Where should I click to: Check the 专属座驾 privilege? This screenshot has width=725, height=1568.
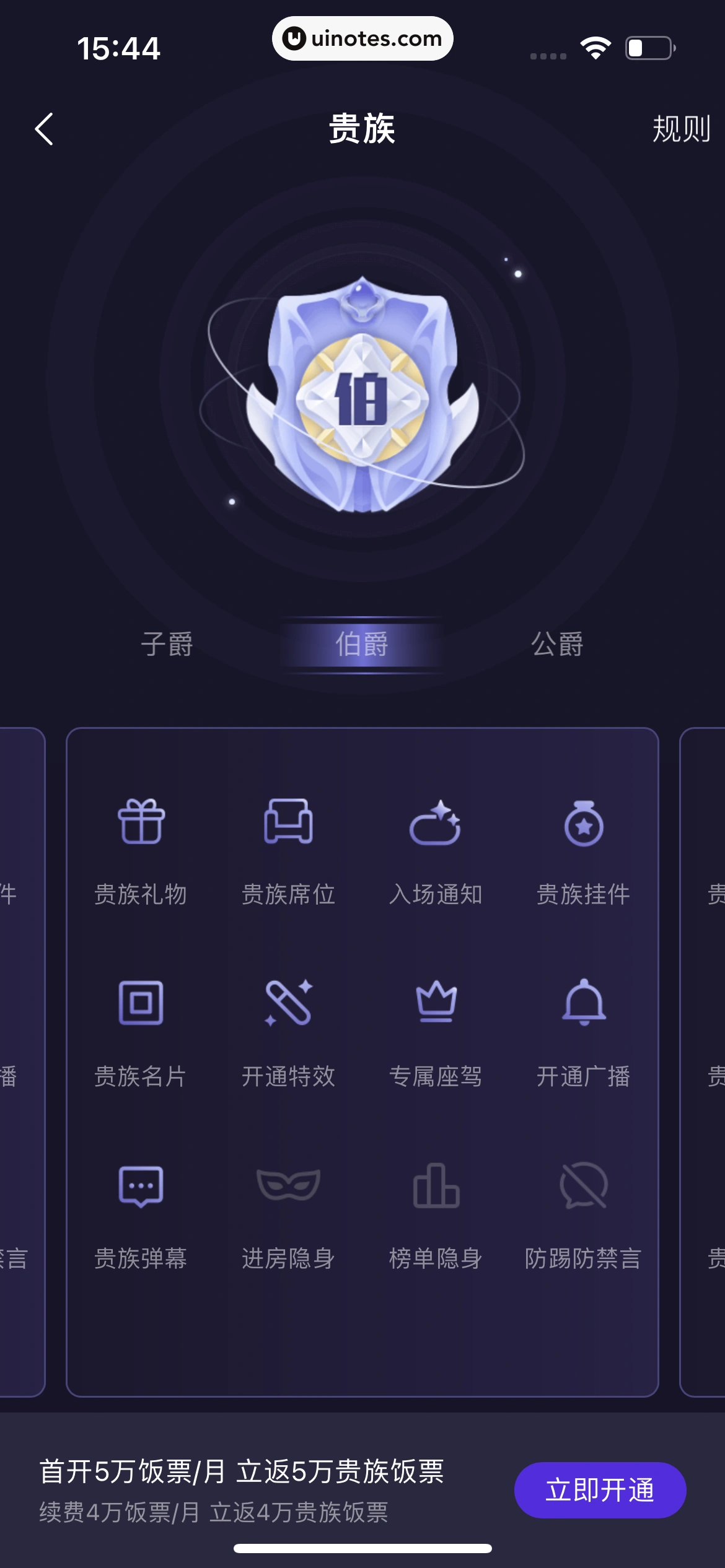[436, 1031]
